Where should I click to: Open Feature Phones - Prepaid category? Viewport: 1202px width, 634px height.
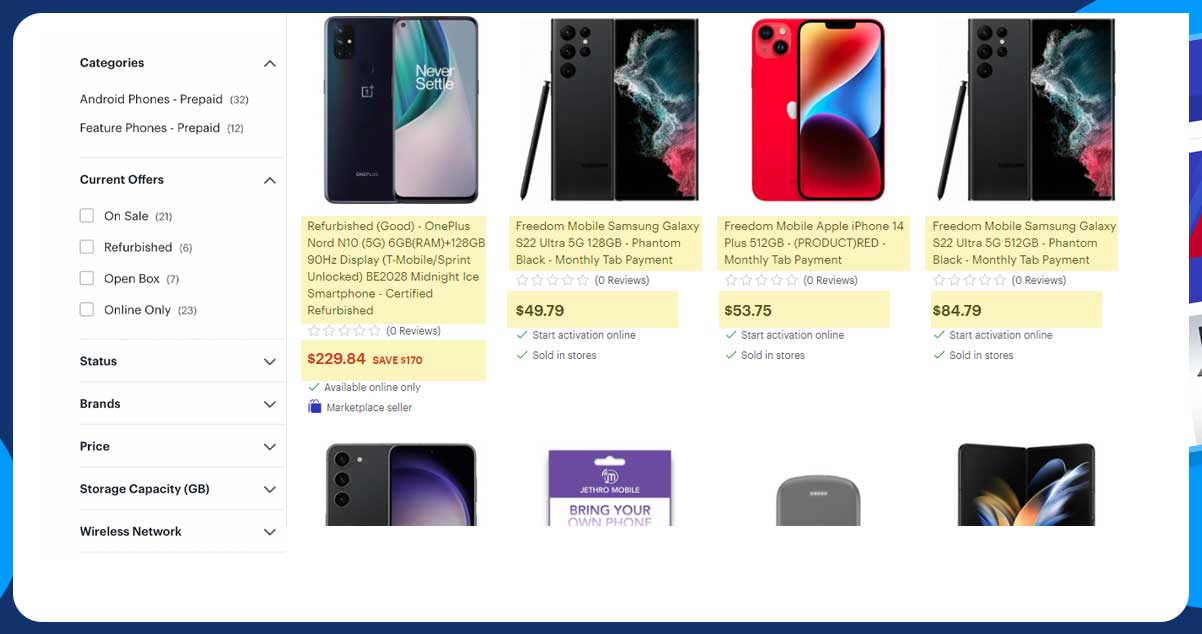tap(149, 128)
